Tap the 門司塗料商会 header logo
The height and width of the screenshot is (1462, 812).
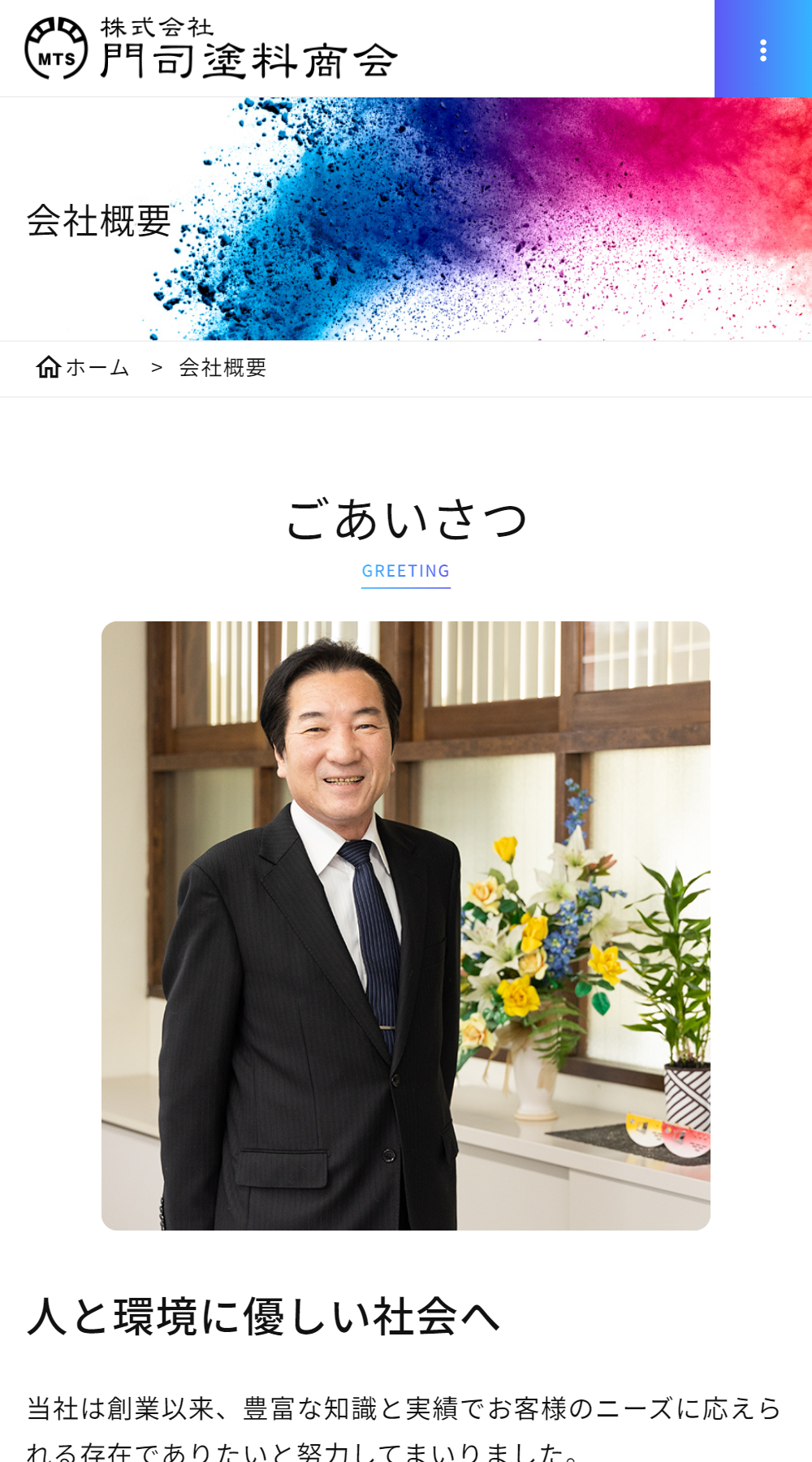tap(211, 49)
